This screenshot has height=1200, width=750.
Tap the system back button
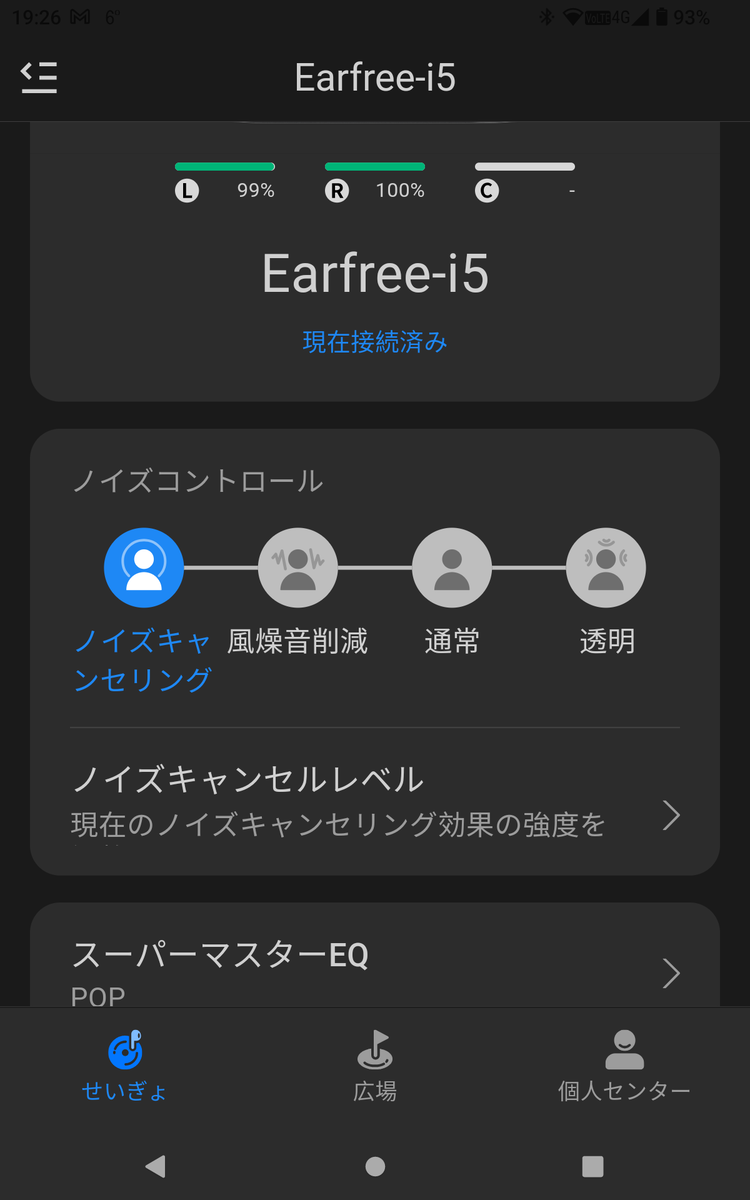[155, 1165]
